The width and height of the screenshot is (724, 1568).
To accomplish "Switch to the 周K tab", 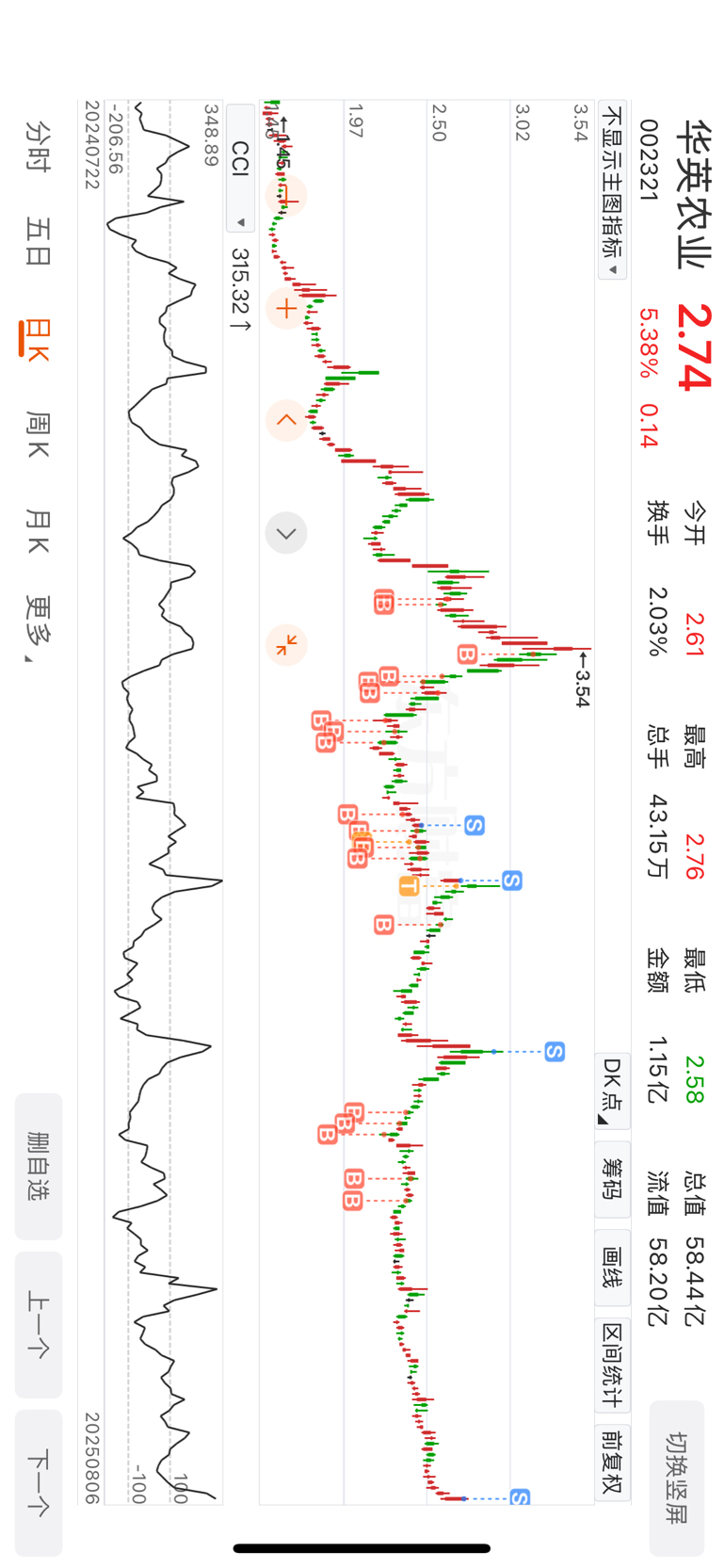I will pyautogui.click(x=38, y=434).
